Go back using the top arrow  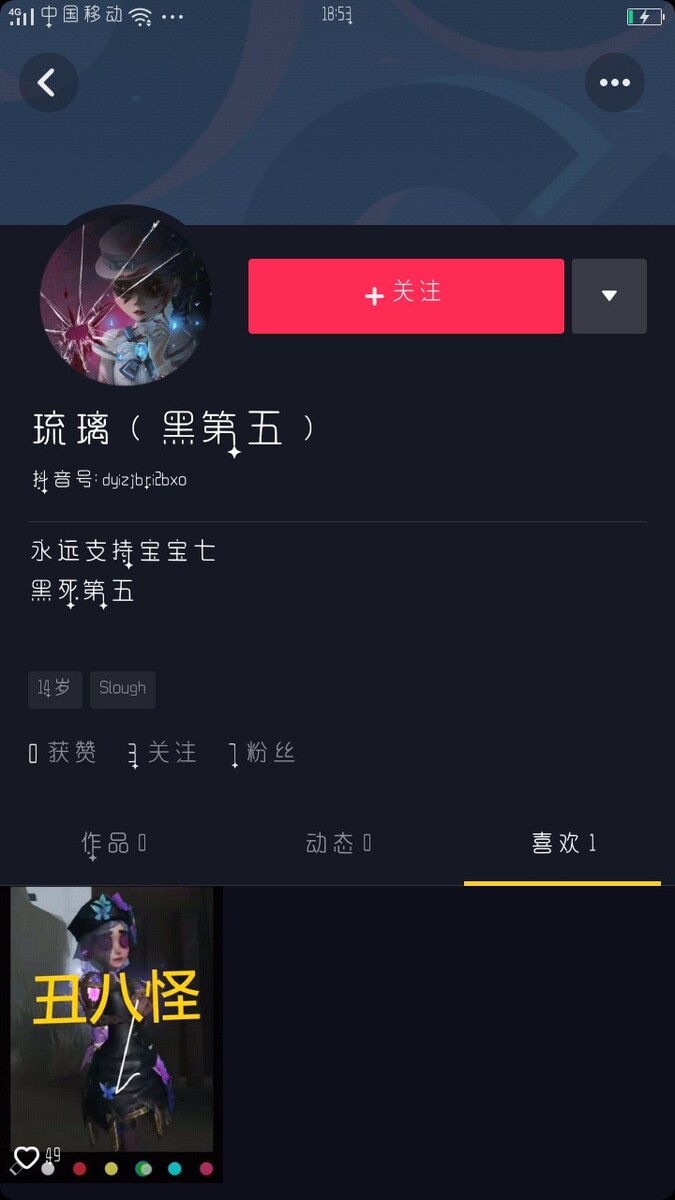tap(48, 82)
